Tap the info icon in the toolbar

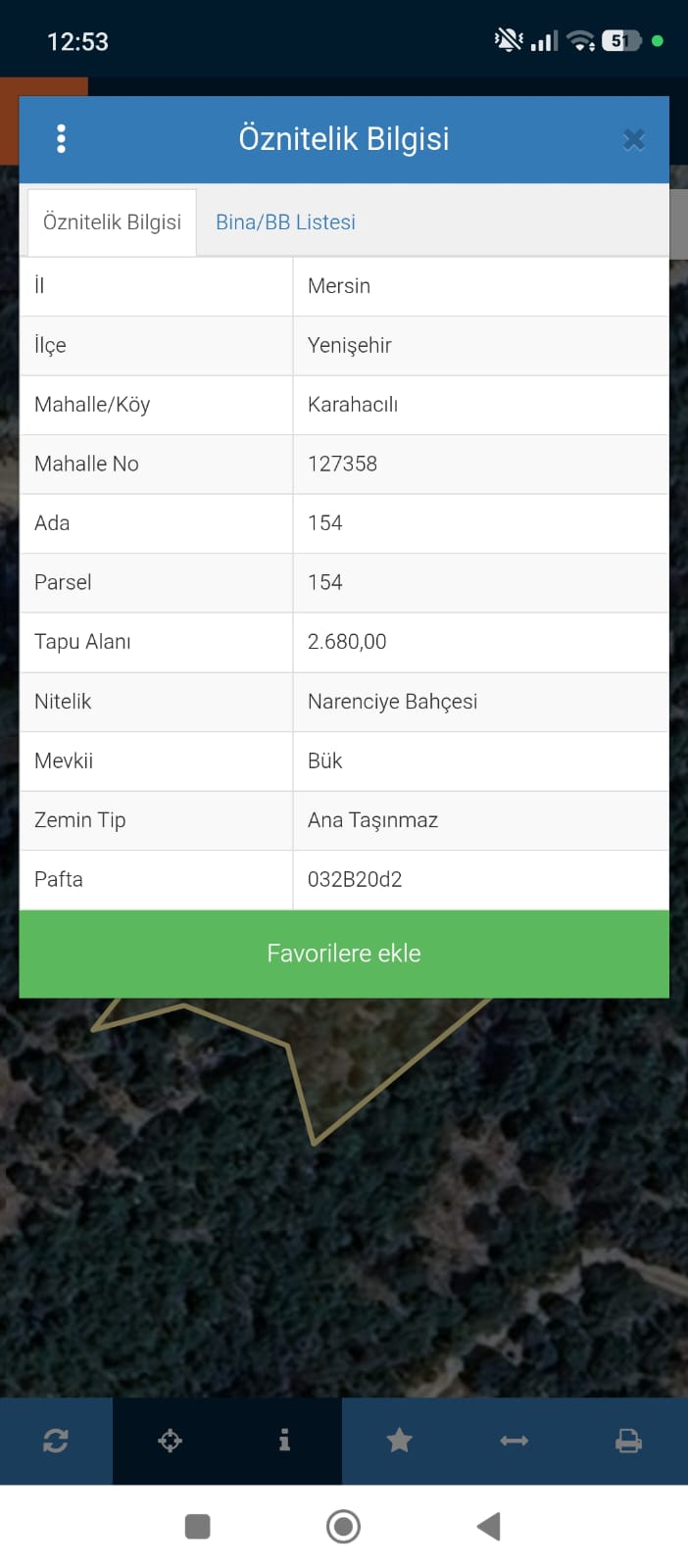tap(284, 1441)
